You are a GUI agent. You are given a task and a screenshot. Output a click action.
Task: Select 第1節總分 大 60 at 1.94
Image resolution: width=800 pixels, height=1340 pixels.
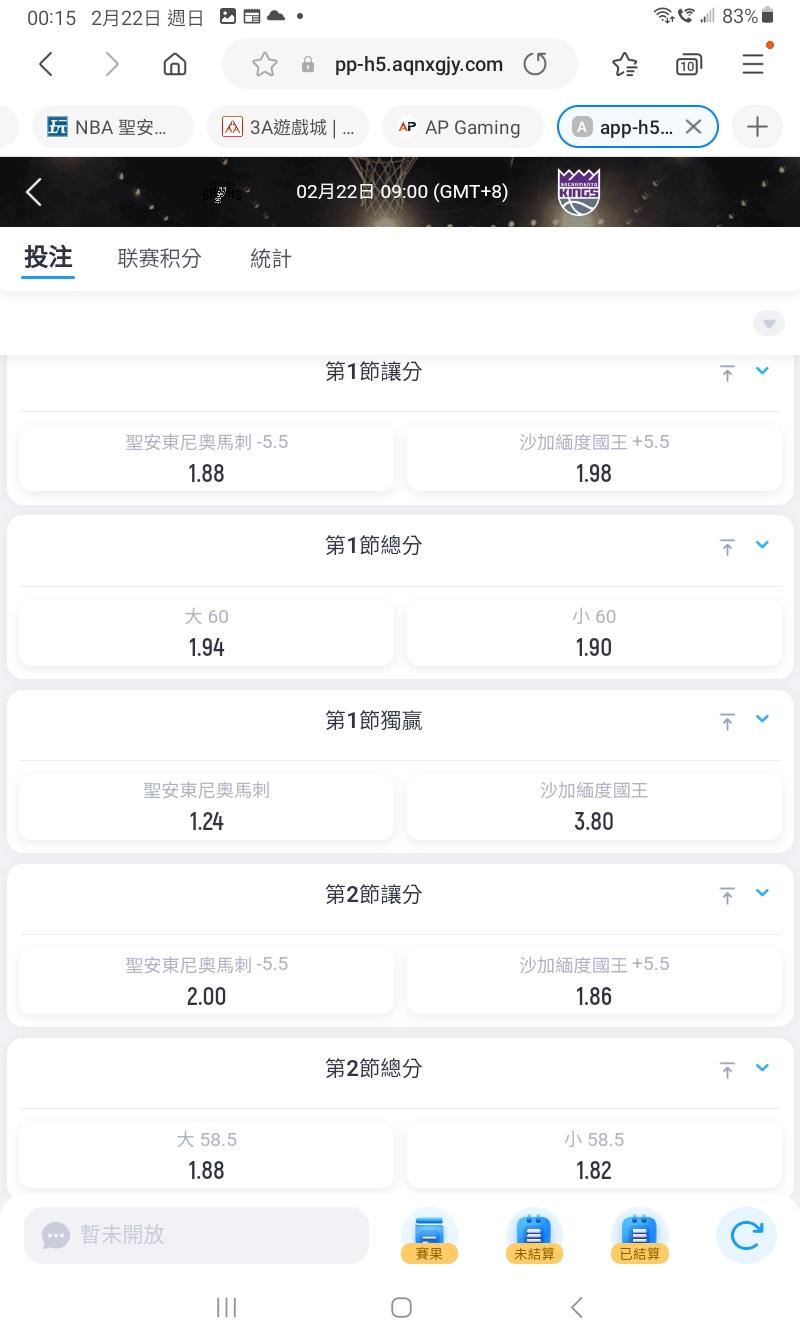[x=206, y=633]
